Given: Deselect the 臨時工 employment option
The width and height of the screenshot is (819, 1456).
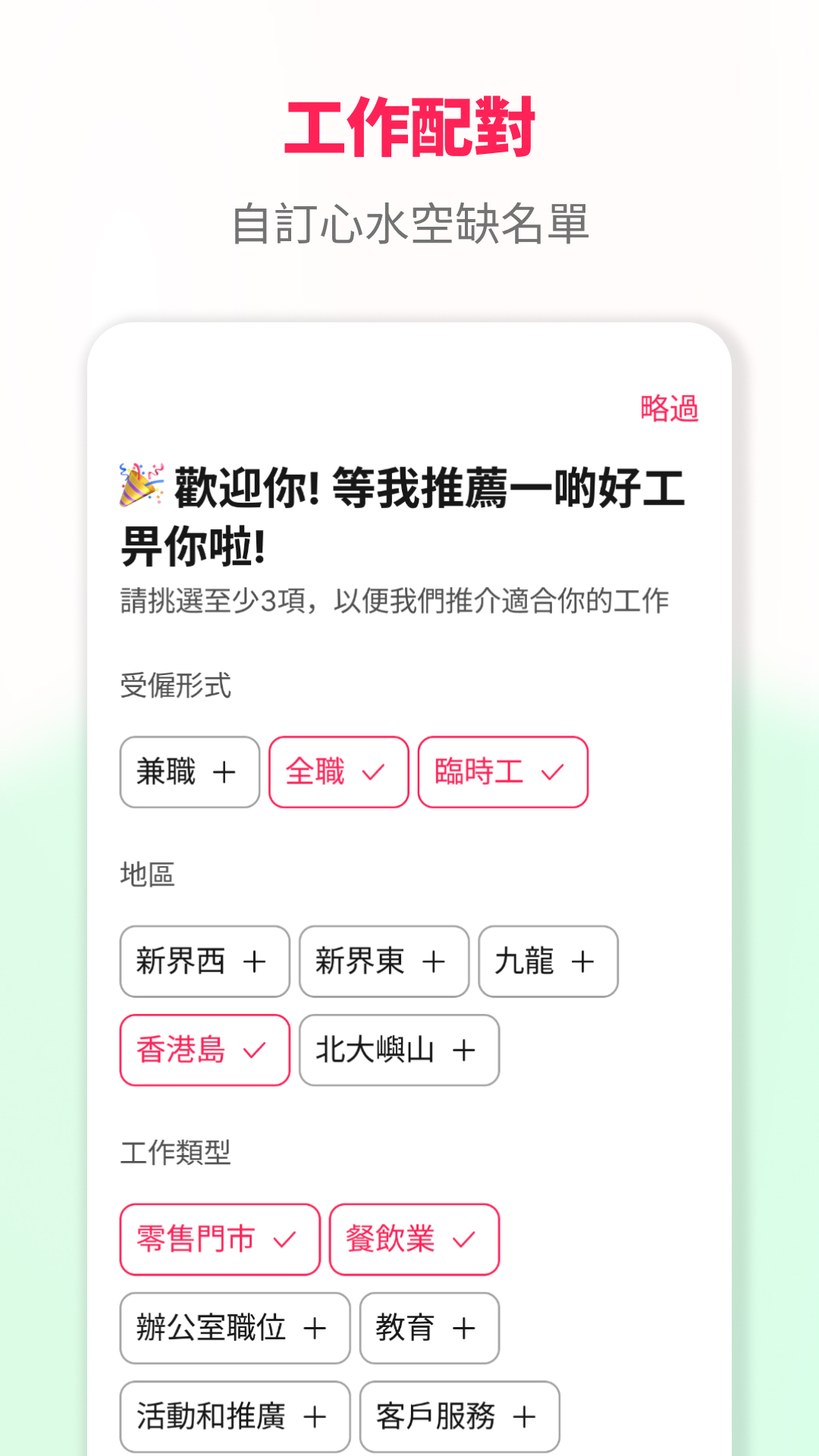Looking at the screenshot, I should pos(503,772).
